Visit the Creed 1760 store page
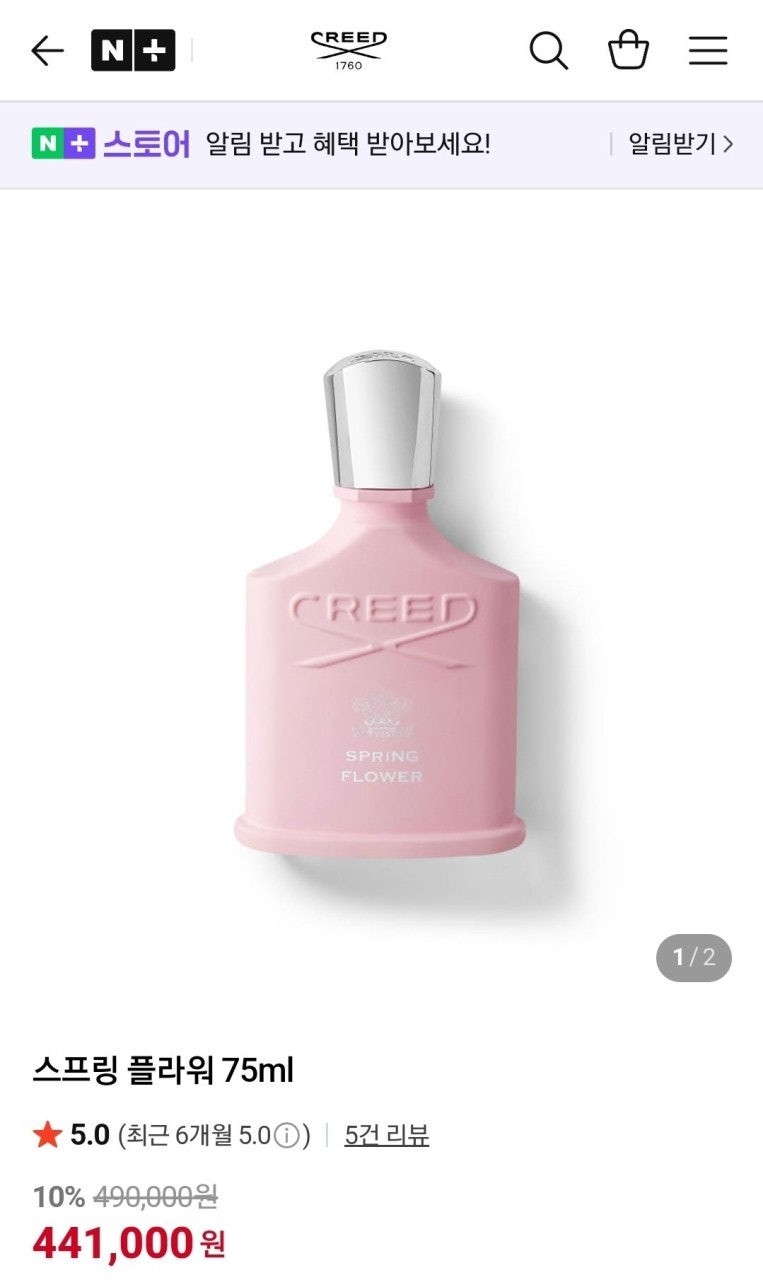Viewport: 763px width, 1280px height. click(349, 49)
